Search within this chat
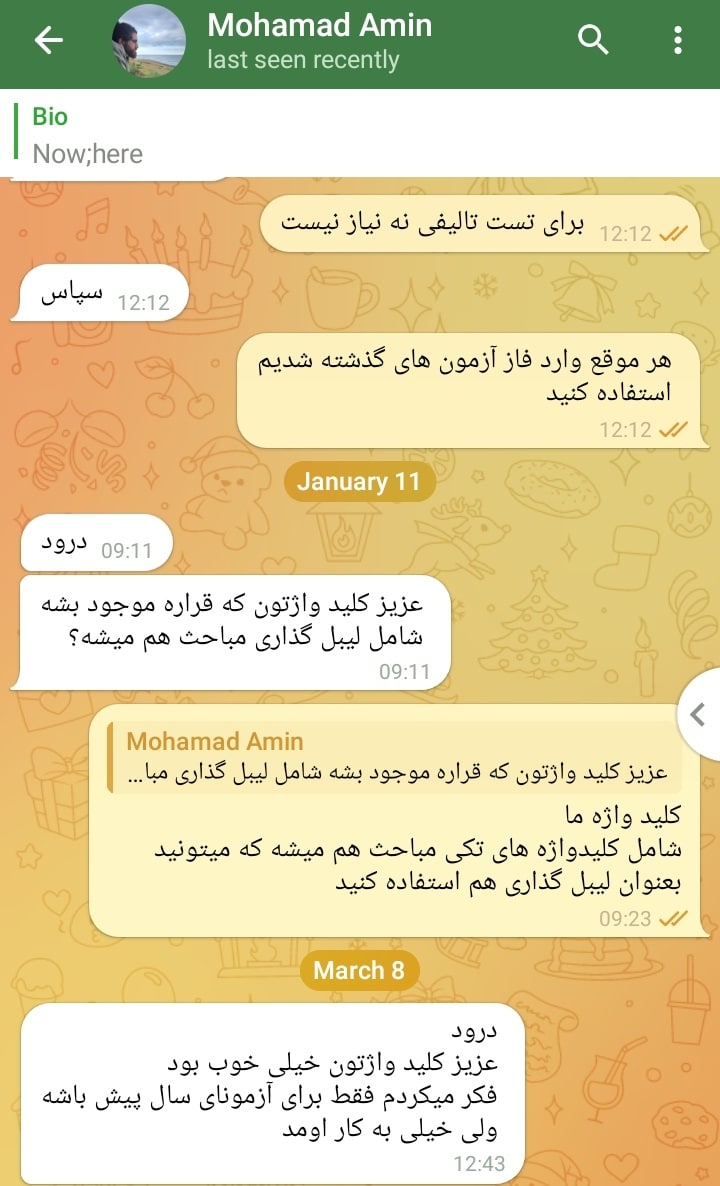The height and width of the screenshot is (1186, 720). (x=593, y=40)
